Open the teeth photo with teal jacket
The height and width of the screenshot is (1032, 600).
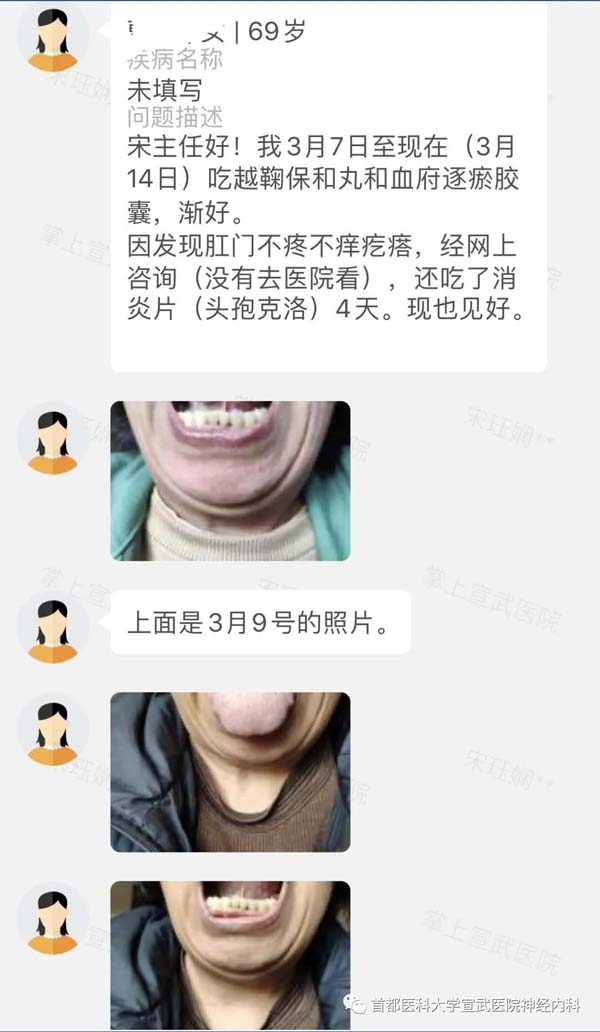tap(230, 480)
